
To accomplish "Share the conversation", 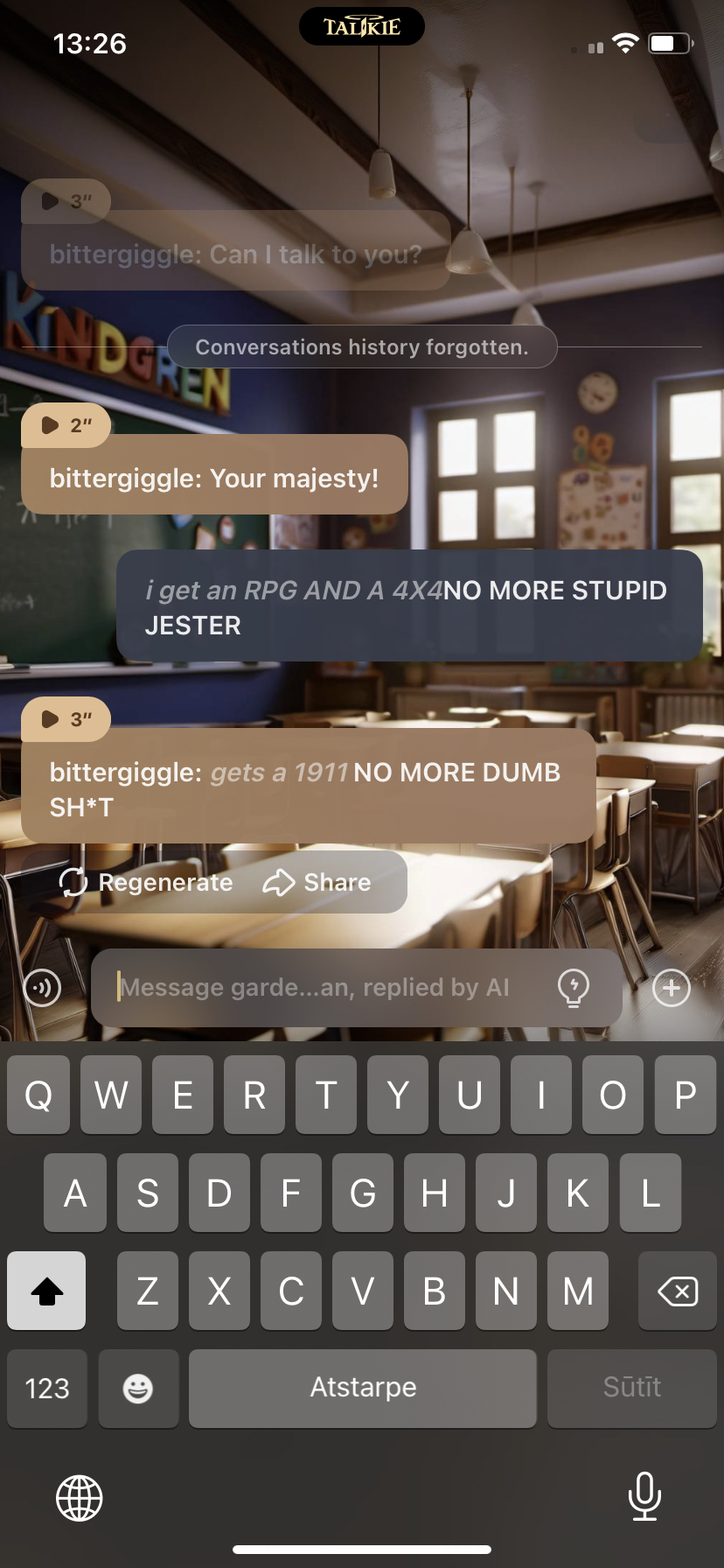I will point(317,882).
